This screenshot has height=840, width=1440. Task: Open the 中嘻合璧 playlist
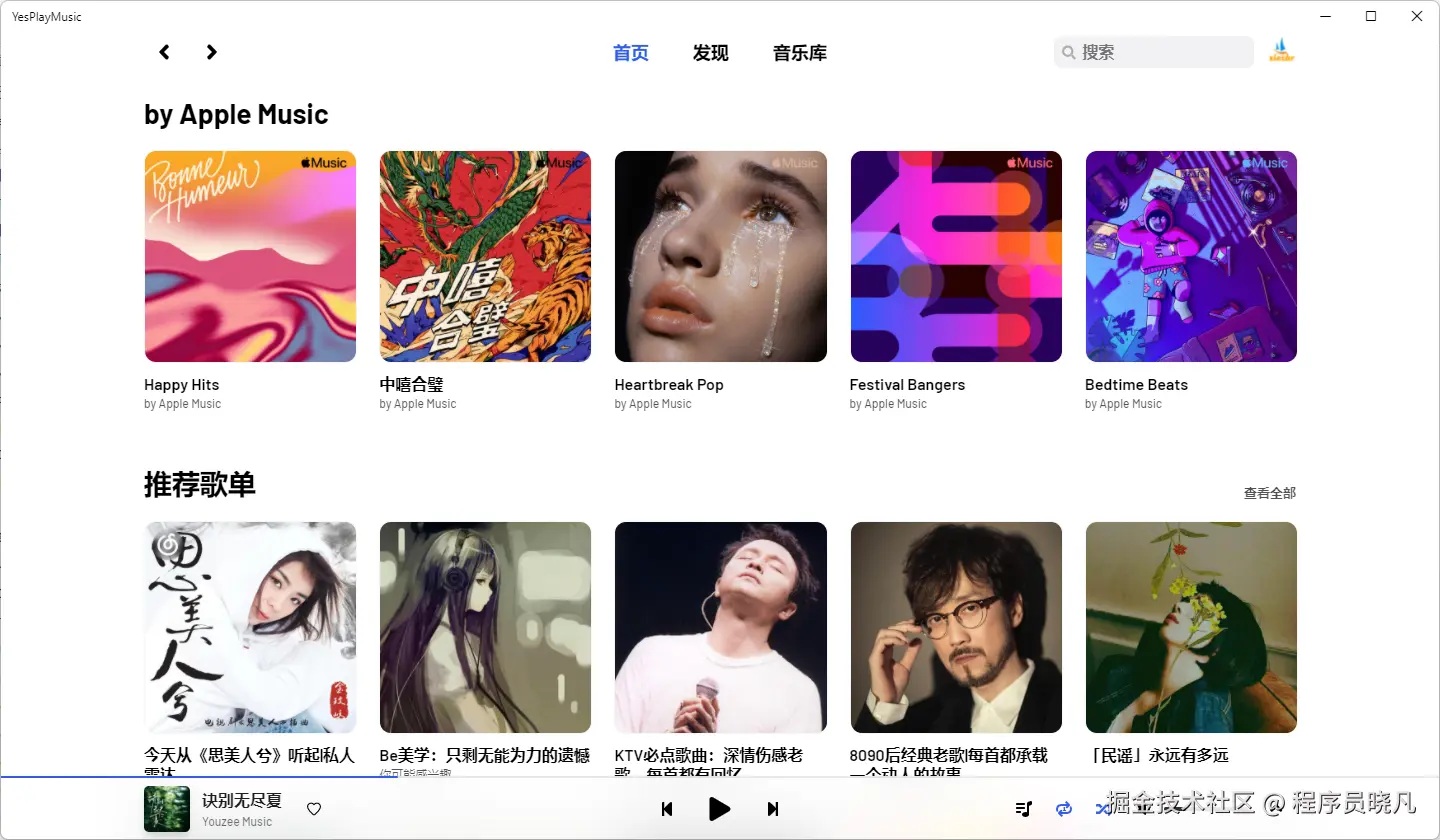485,256
